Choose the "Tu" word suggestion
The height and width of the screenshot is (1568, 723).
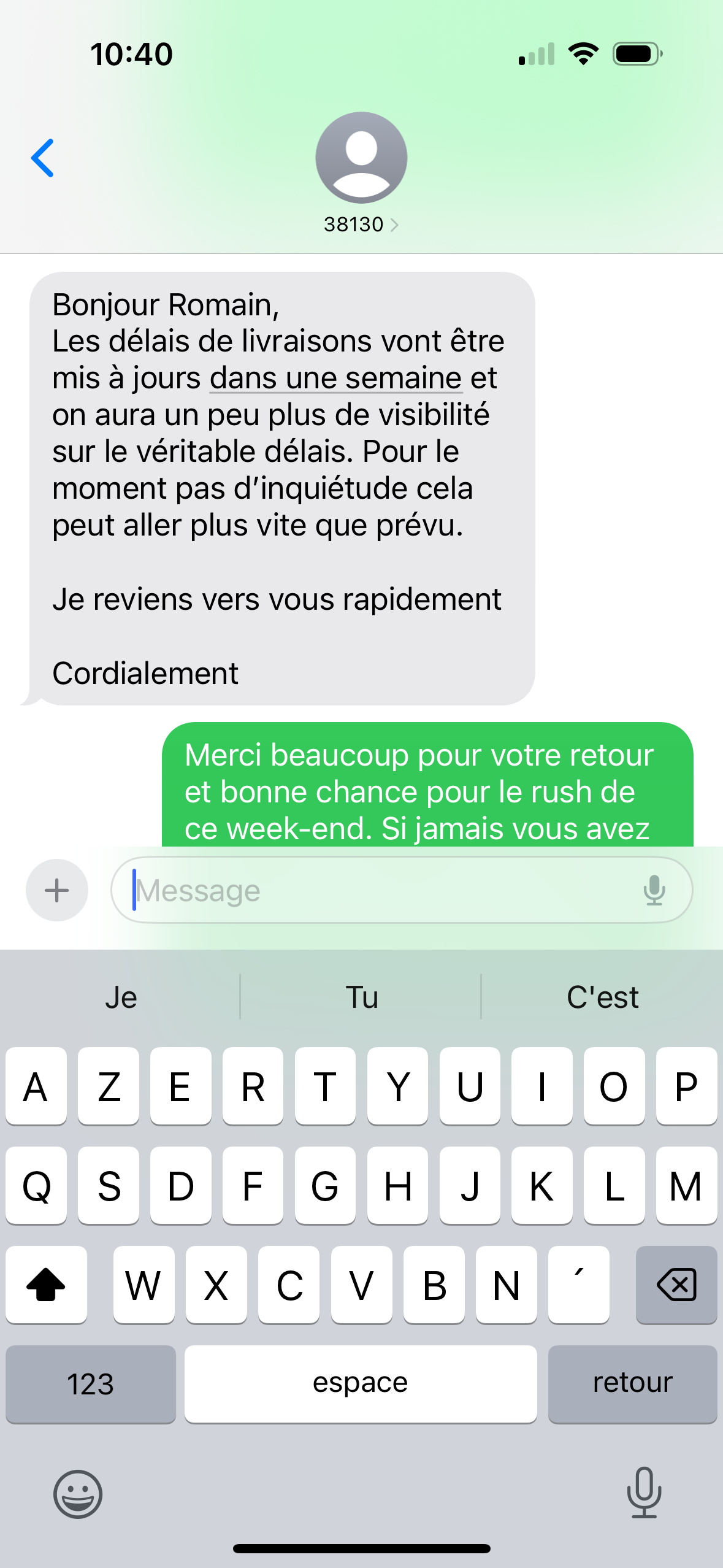[361, 997]
